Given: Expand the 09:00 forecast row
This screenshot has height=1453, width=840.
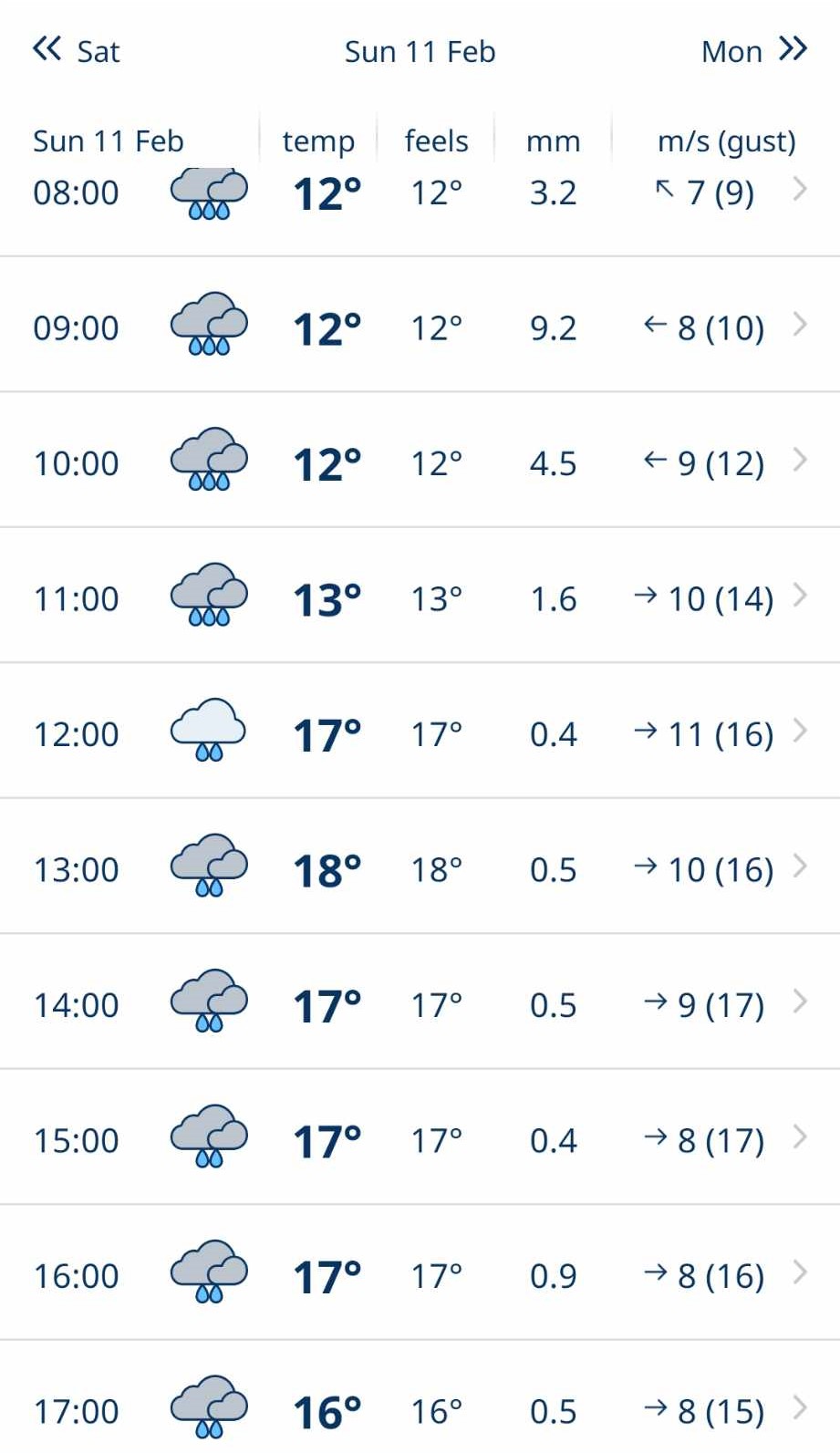Looking at the screenshot, I should click(420, 325).
